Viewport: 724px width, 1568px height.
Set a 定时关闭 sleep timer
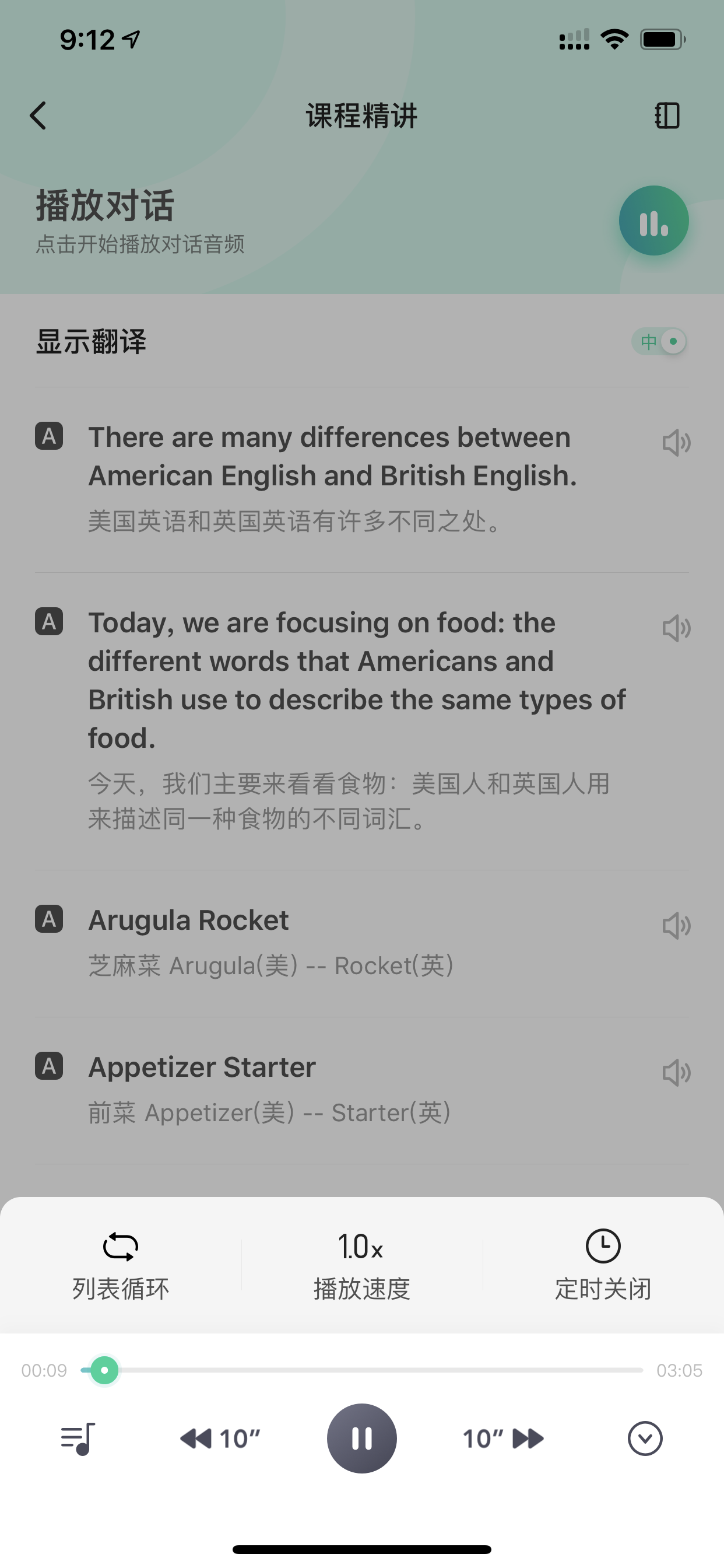pos(603,1265)
